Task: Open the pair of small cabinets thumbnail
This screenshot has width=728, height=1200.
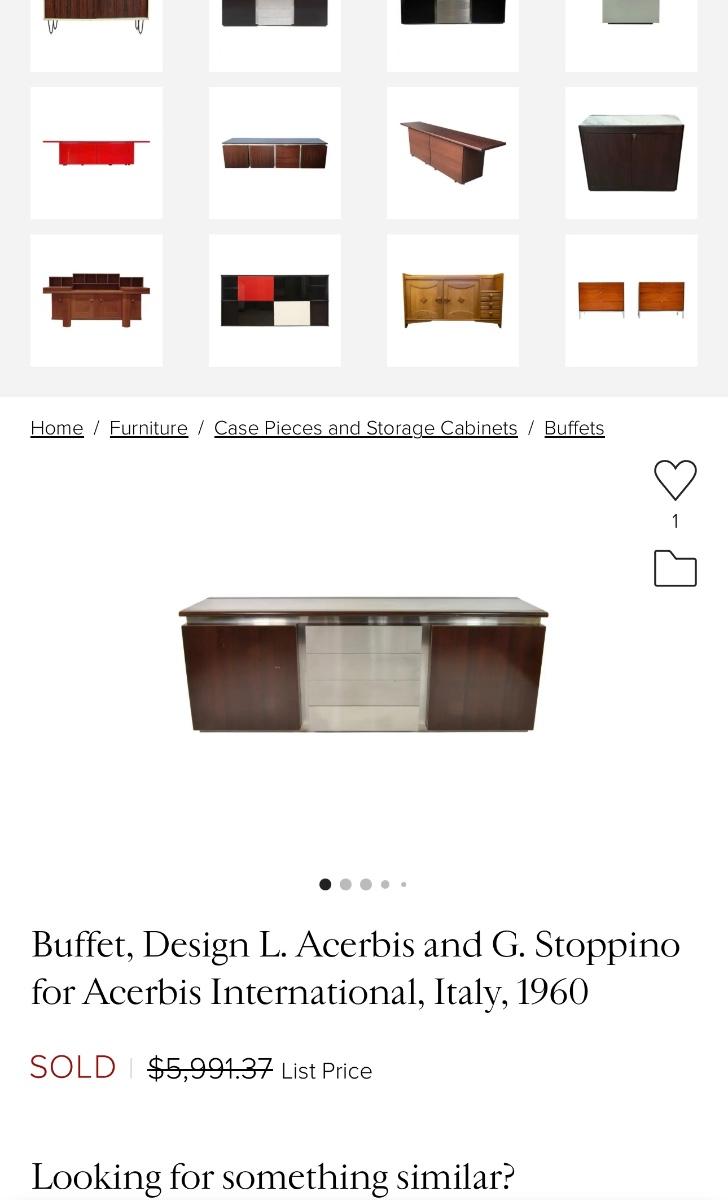Action: 631,301
